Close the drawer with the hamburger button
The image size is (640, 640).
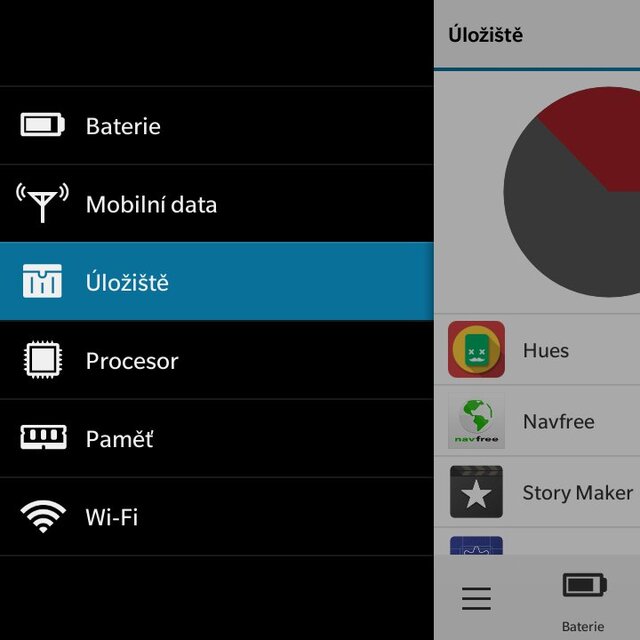tap(476, 598)
